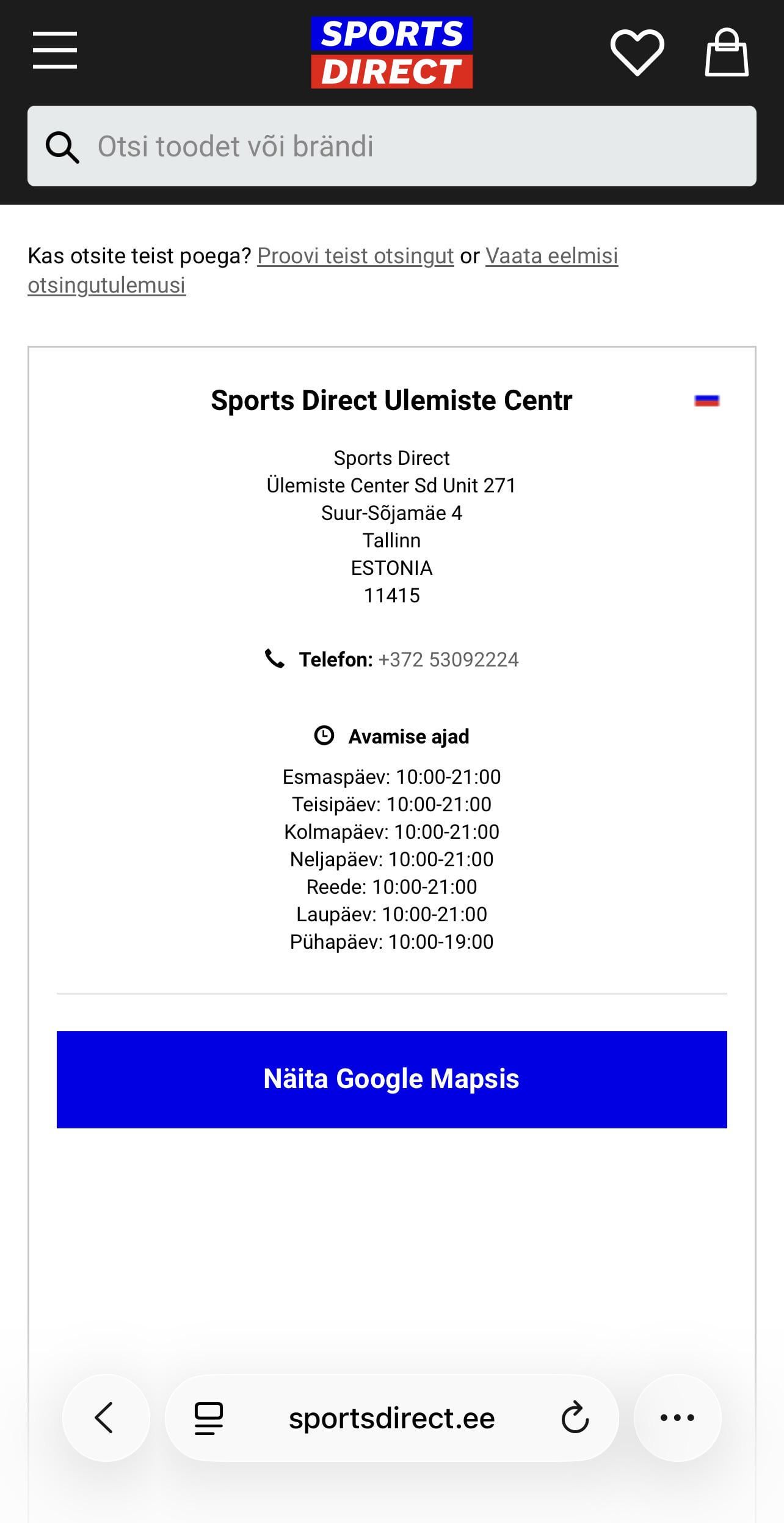Tap the 'Näita Google Mapsis' button
The height and width of the screenshot is (1523, 784).
point(392,1079)
